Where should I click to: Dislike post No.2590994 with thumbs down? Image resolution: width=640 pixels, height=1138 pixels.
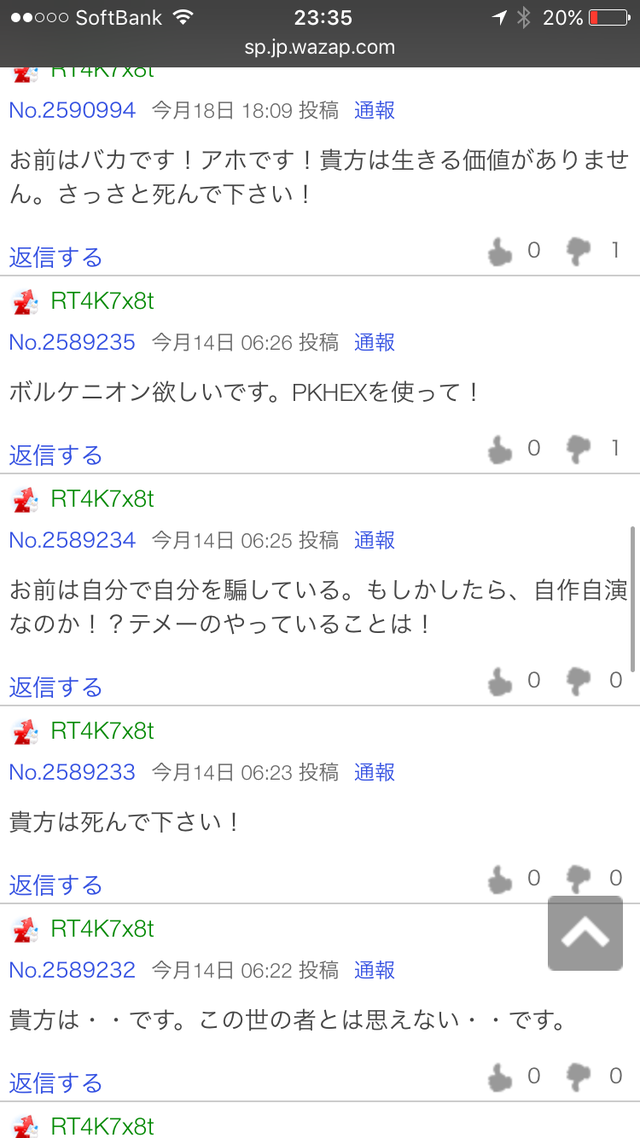(579, 252)
